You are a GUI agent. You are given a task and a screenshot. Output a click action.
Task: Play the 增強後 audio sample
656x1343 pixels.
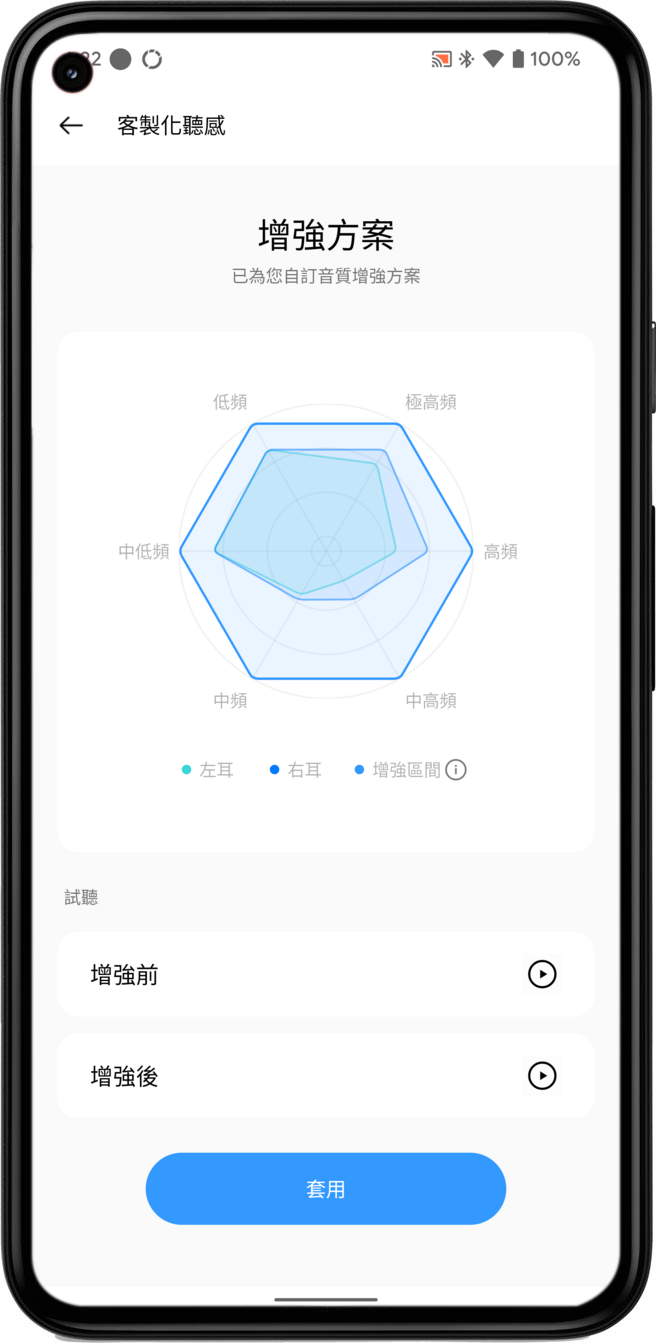click(541, 1076)
